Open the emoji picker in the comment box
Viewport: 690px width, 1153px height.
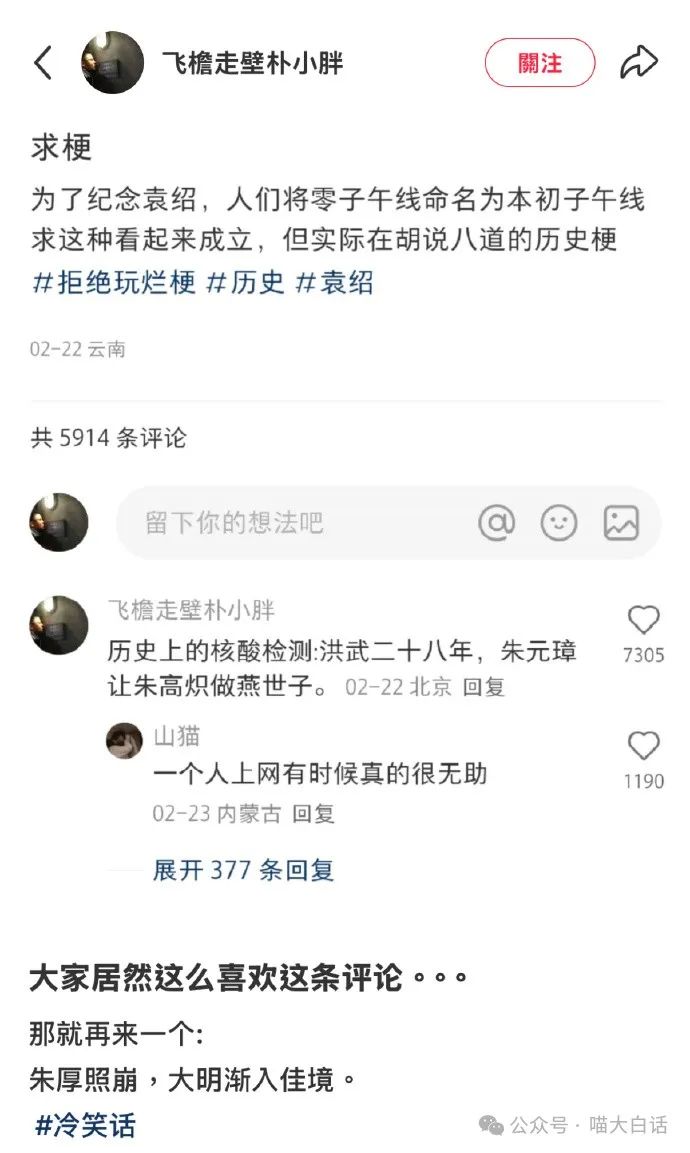559,522
